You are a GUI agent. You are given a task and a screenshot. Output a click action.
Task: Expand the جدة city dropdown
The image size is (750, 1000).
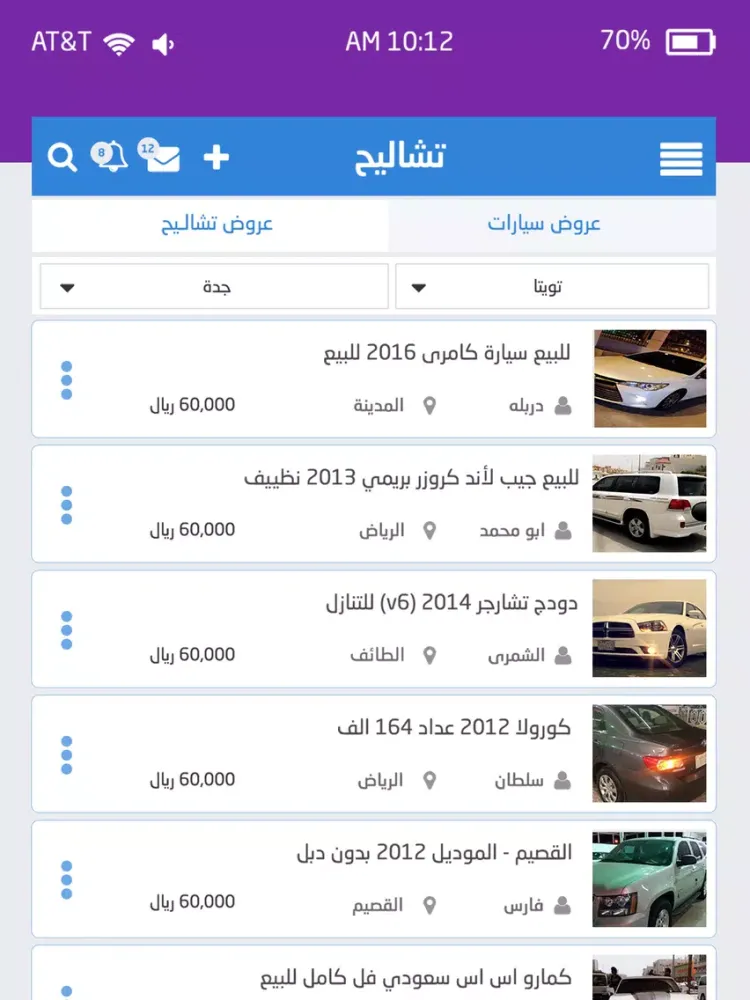(x=214, y=287)
